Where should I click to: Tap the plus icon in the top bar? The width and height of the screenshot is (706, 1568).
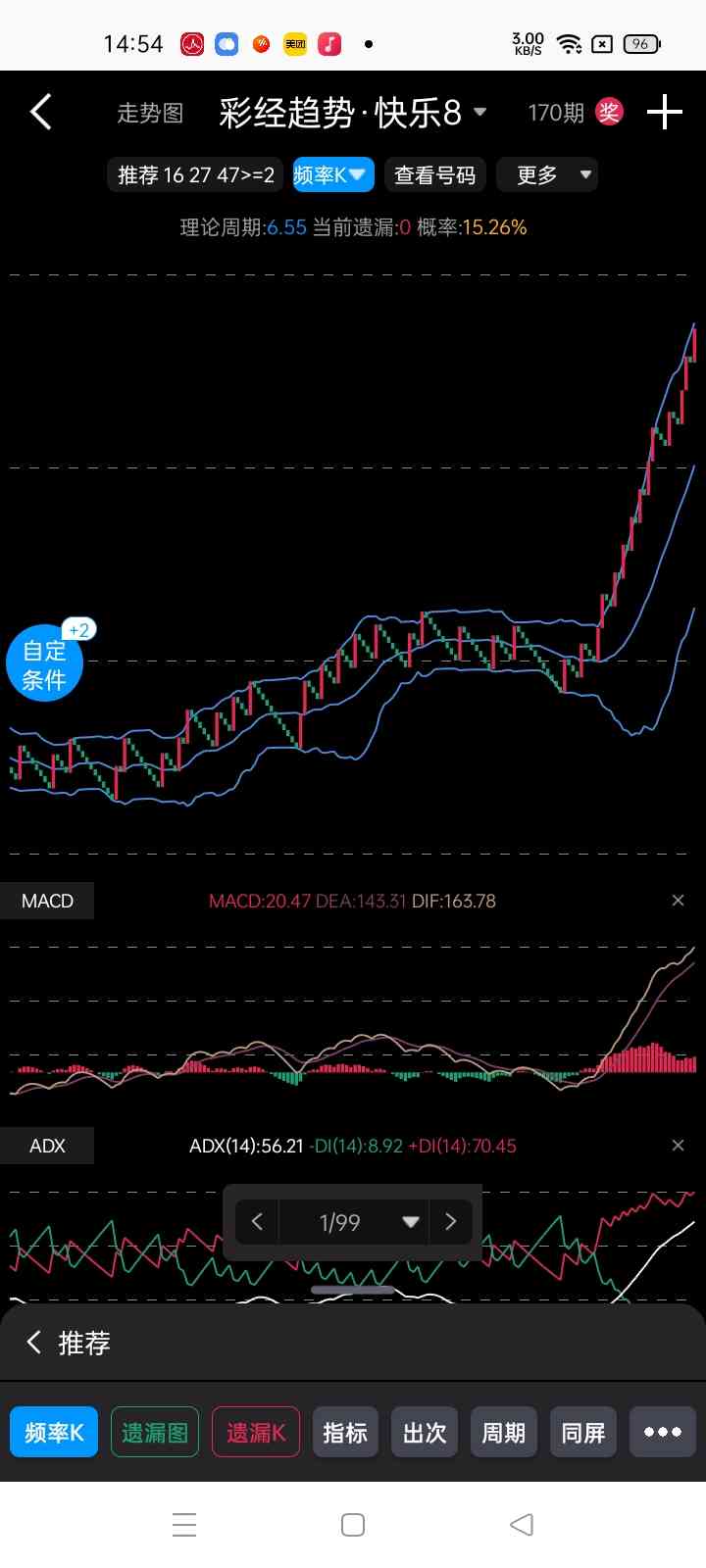coord(665,112)
